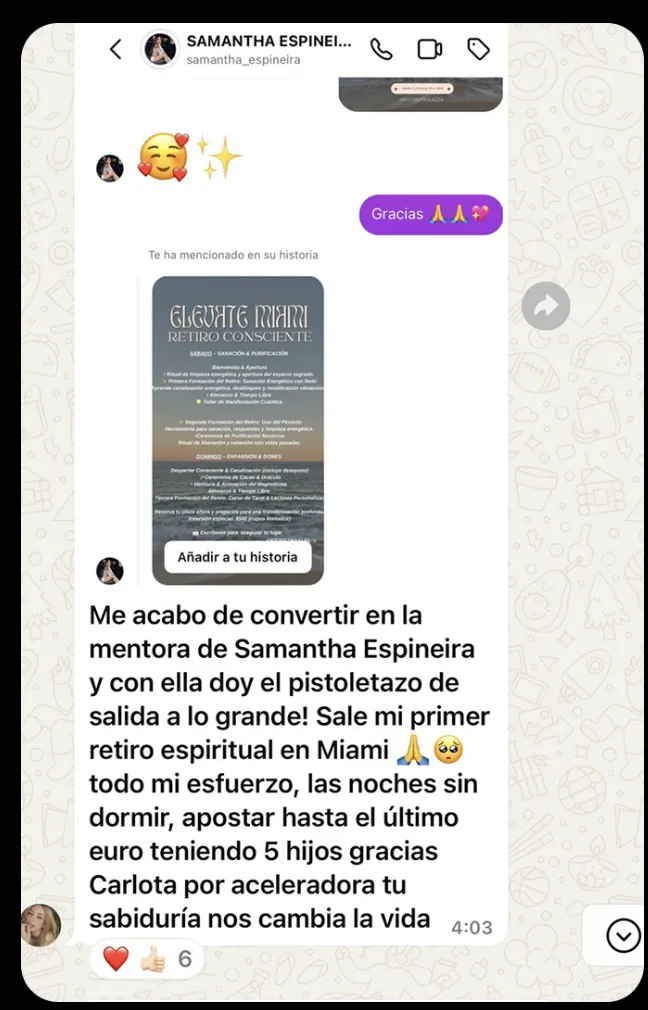Forward the Samantha Espineira screenshot message
The height and width of the screenshot is (1010, 648).
click(x=546, y=307)
